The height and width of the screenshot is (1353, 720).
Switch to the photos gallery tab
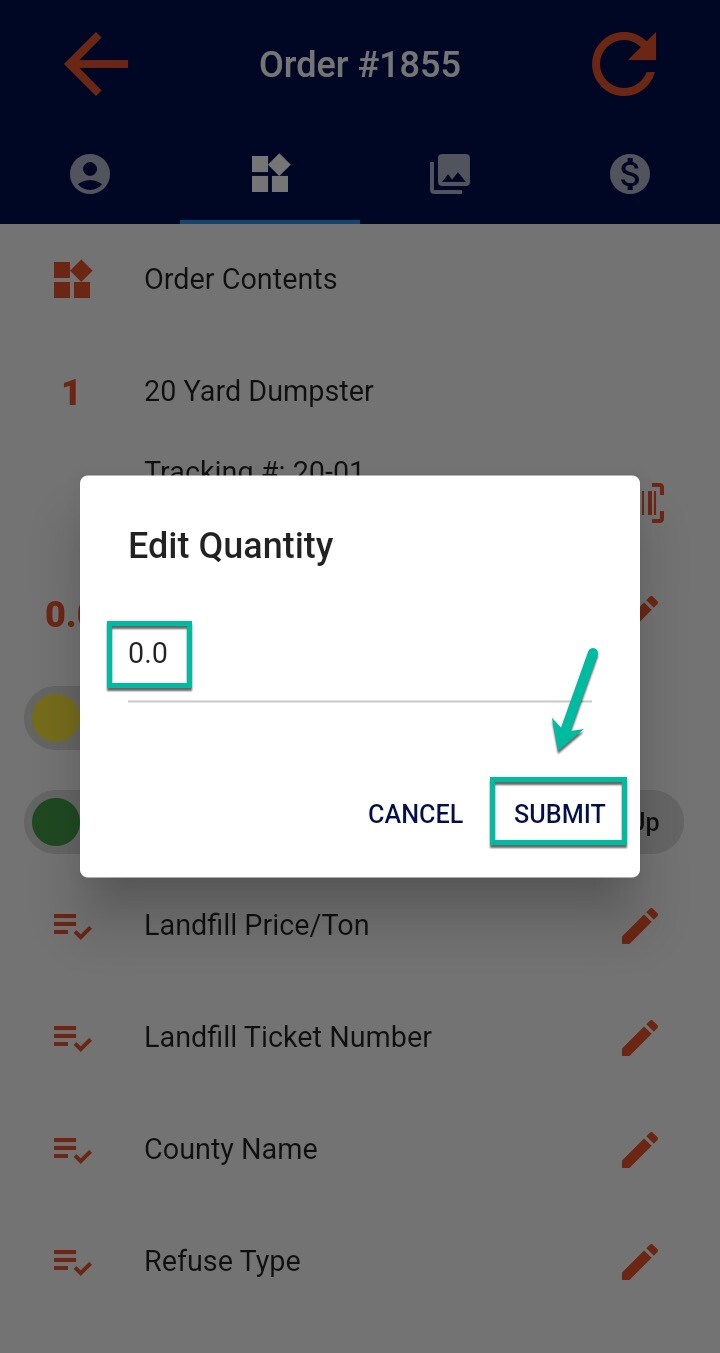[450, 174]
